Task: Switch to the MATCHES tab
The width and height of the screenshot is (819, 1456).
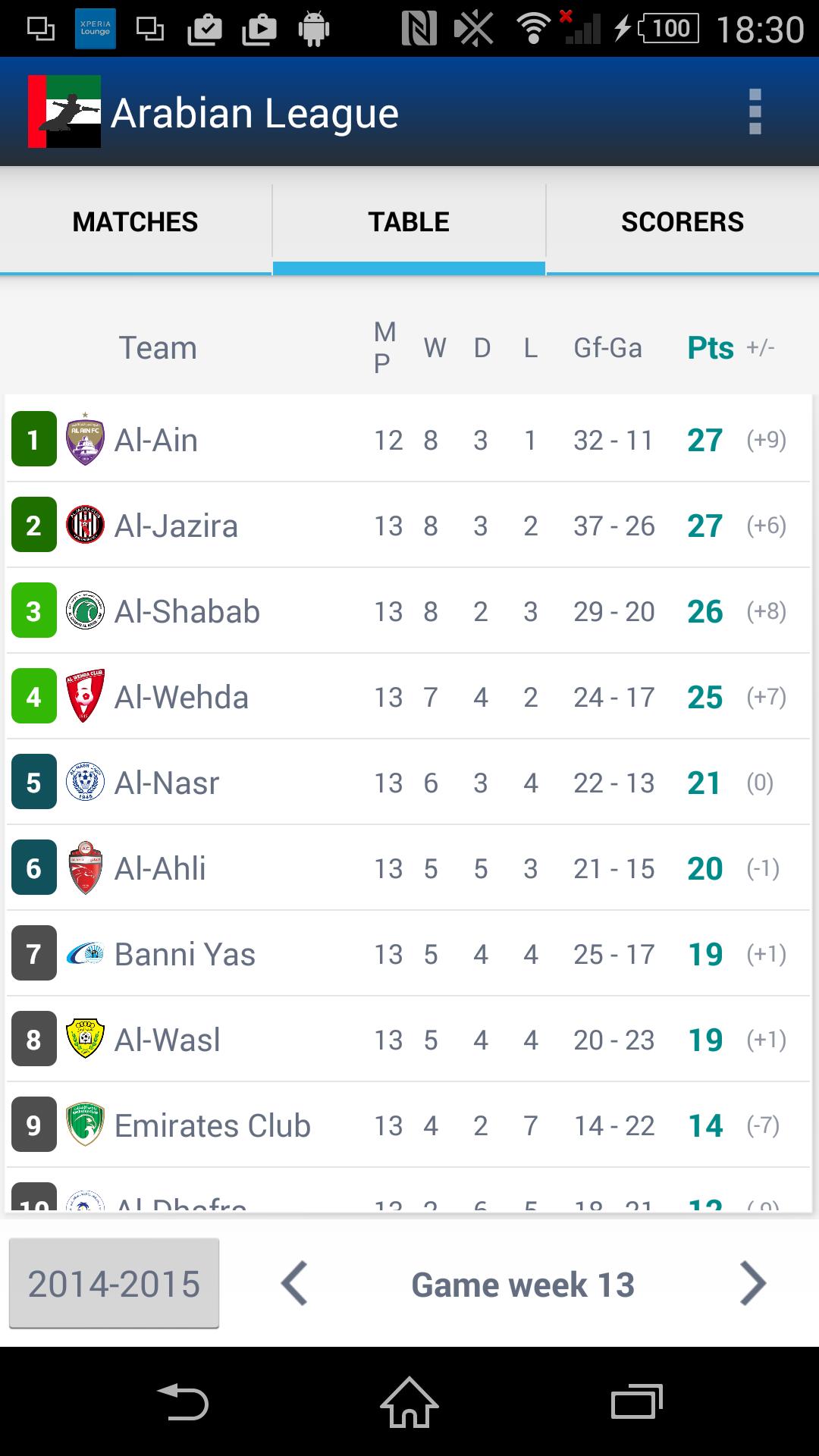Action: pyautogui.click(x=135, y=221)
